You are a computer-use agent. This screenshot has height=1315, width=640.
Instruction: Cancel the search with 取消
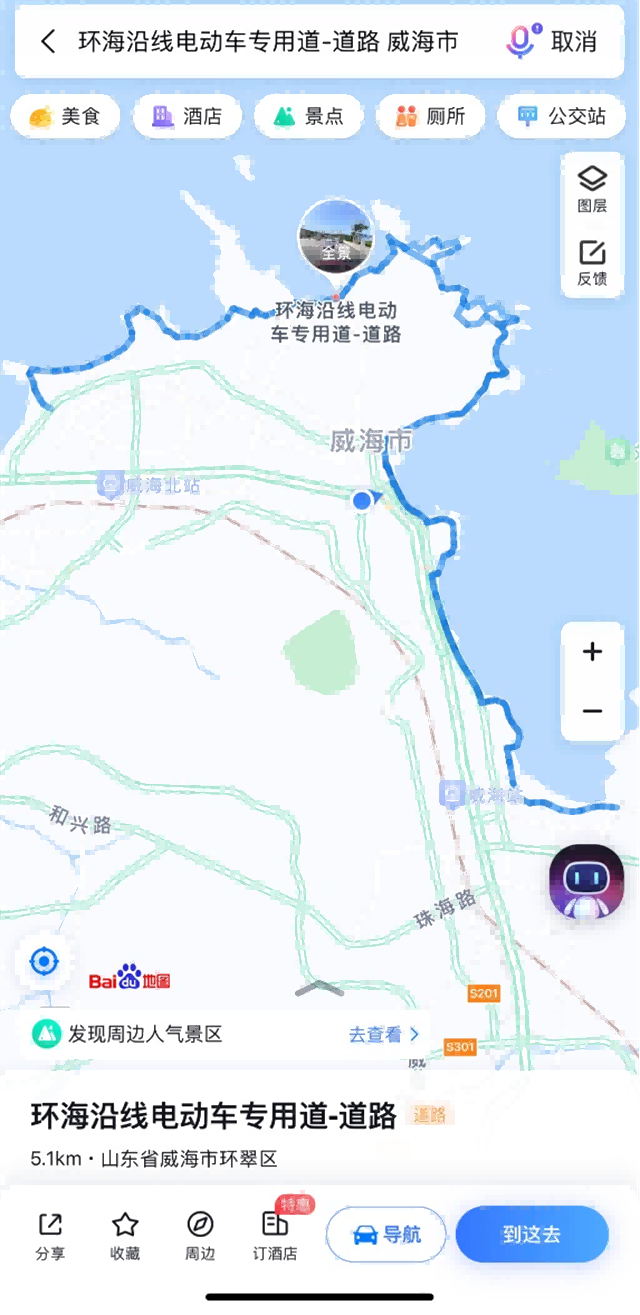[574, 41]
